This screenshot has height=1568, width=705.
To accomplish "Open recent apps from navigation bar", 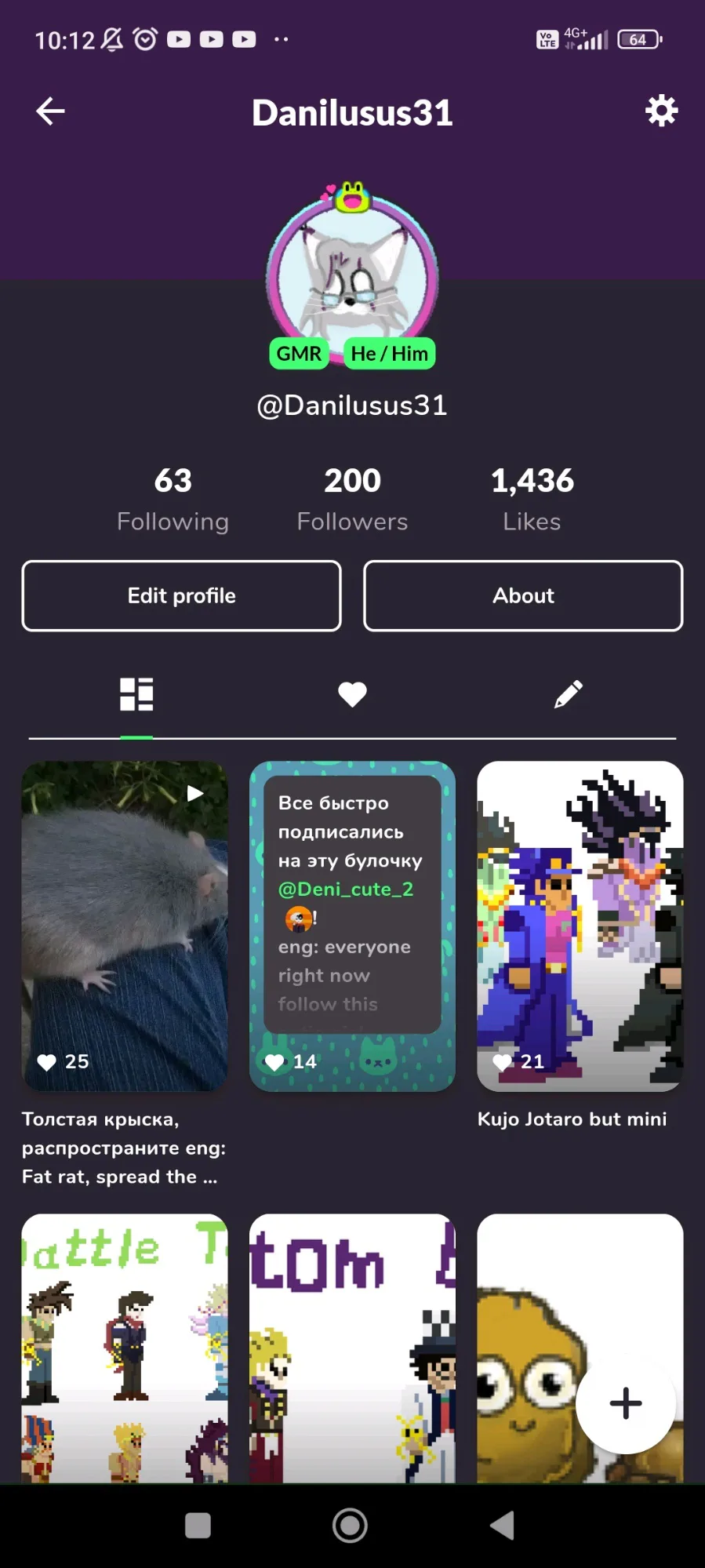I will pyautogui.click(x=198, y=1526).
